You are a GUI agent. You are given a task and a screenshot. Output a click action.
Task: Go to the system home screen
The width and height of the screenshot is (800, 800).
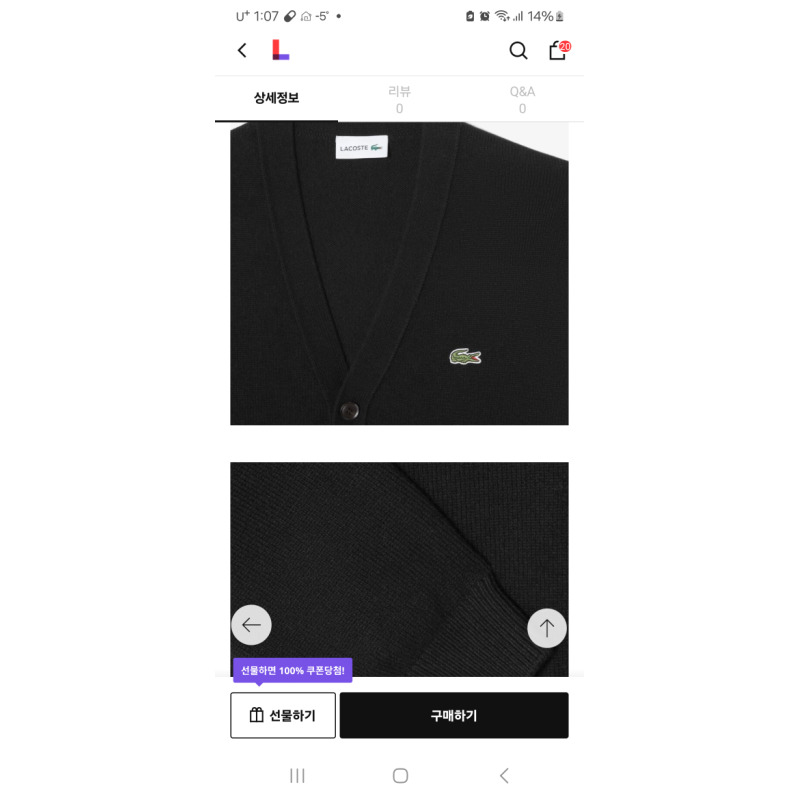point(400,775)
